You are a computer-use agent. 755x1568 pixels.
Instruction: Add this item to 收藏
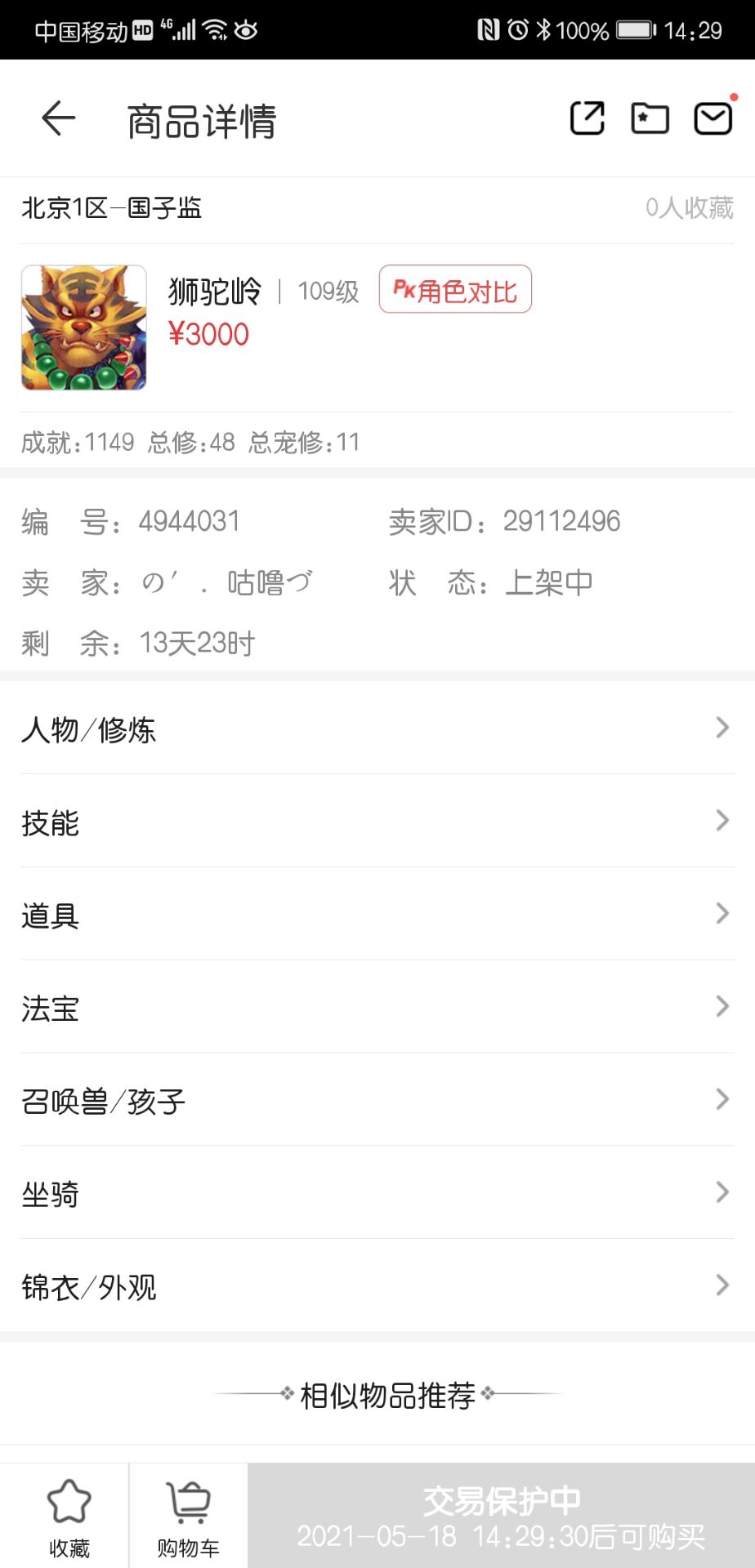pyautogui.click(x=69, y=1517)
